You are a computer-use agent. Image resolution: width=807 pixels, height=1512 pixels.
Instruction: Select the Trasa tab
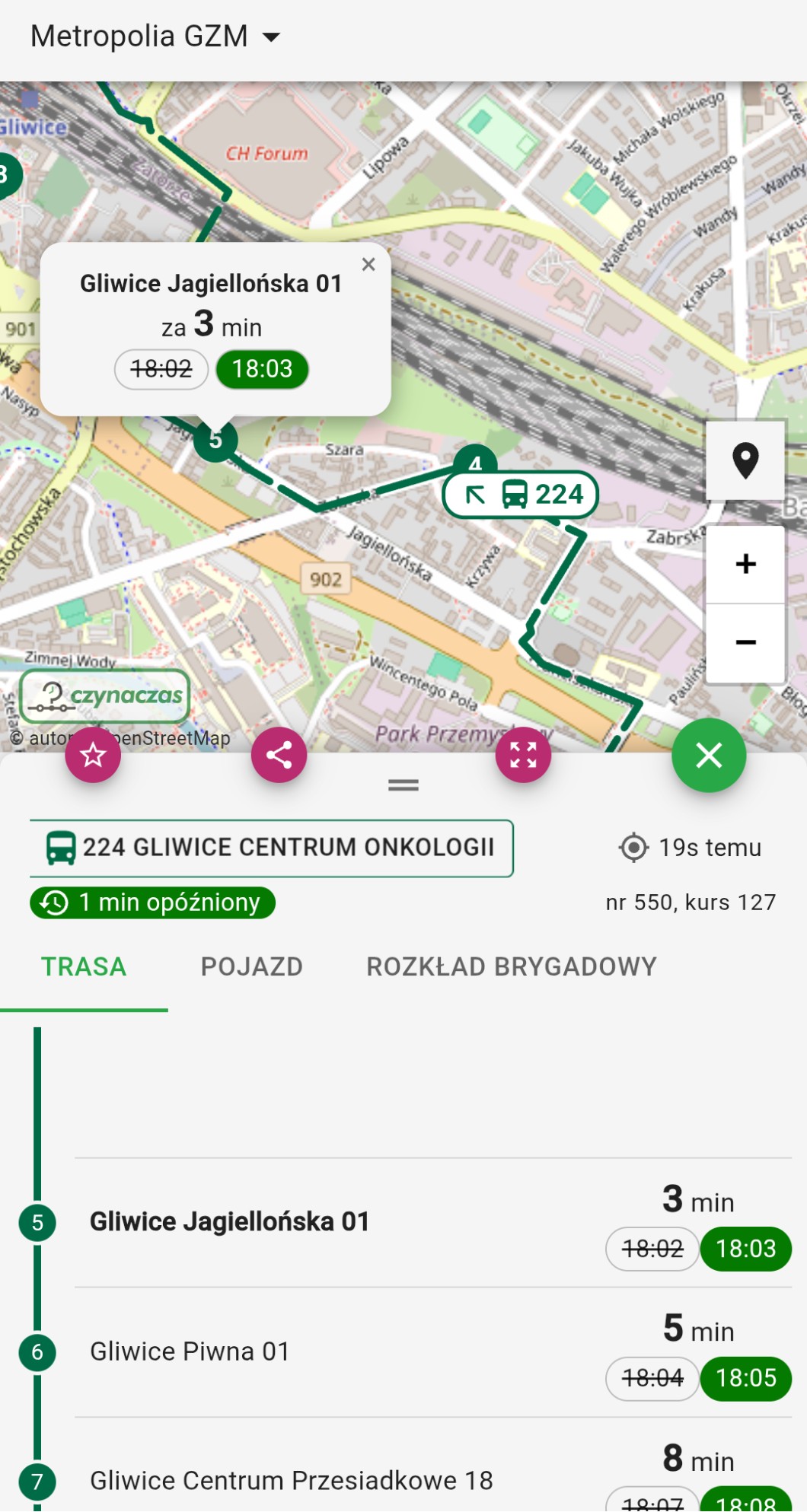[84, 966]
